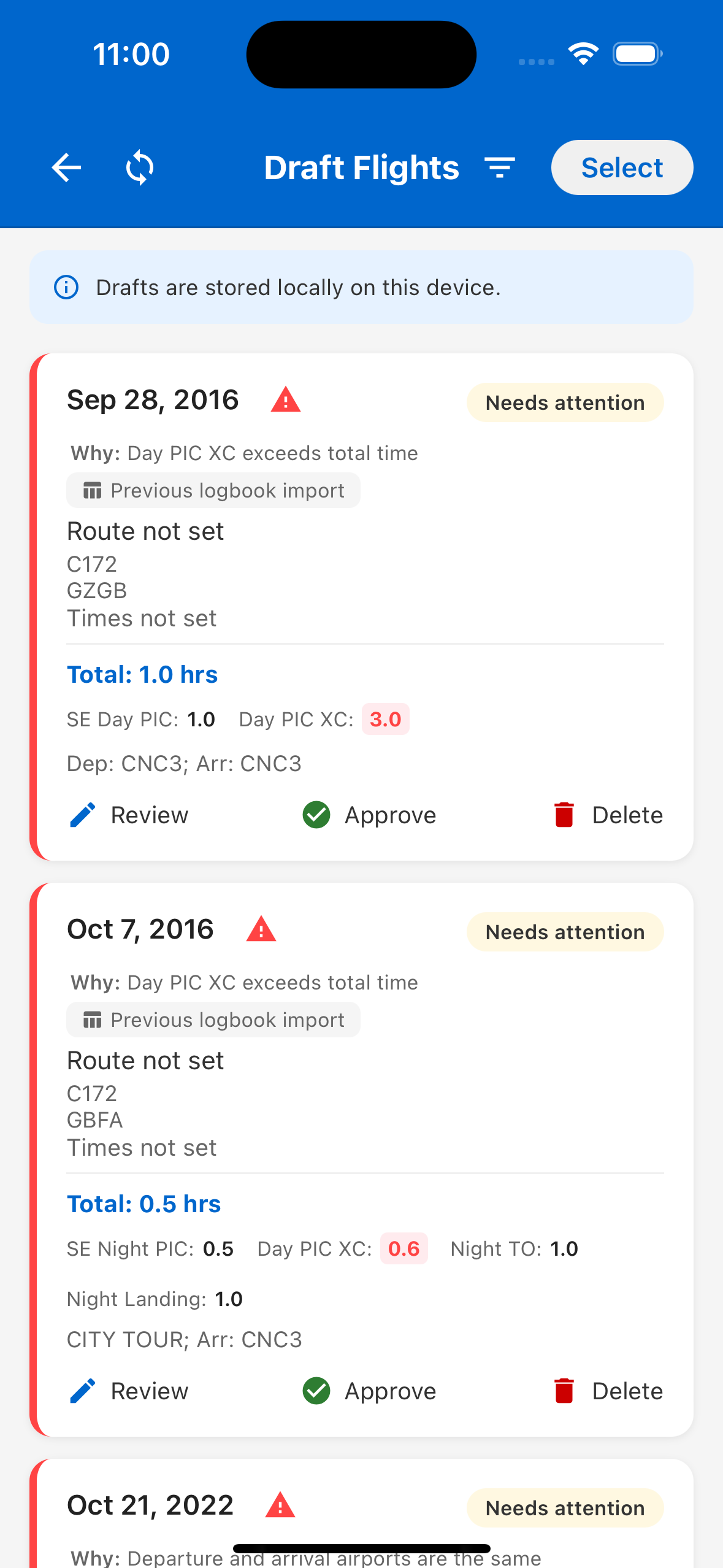Image resolution: width=723 pixels, height=1568 pixels.
Task: Tap the pencil Review icon on Sep 28 flight
Action: (x=82, y=815)
